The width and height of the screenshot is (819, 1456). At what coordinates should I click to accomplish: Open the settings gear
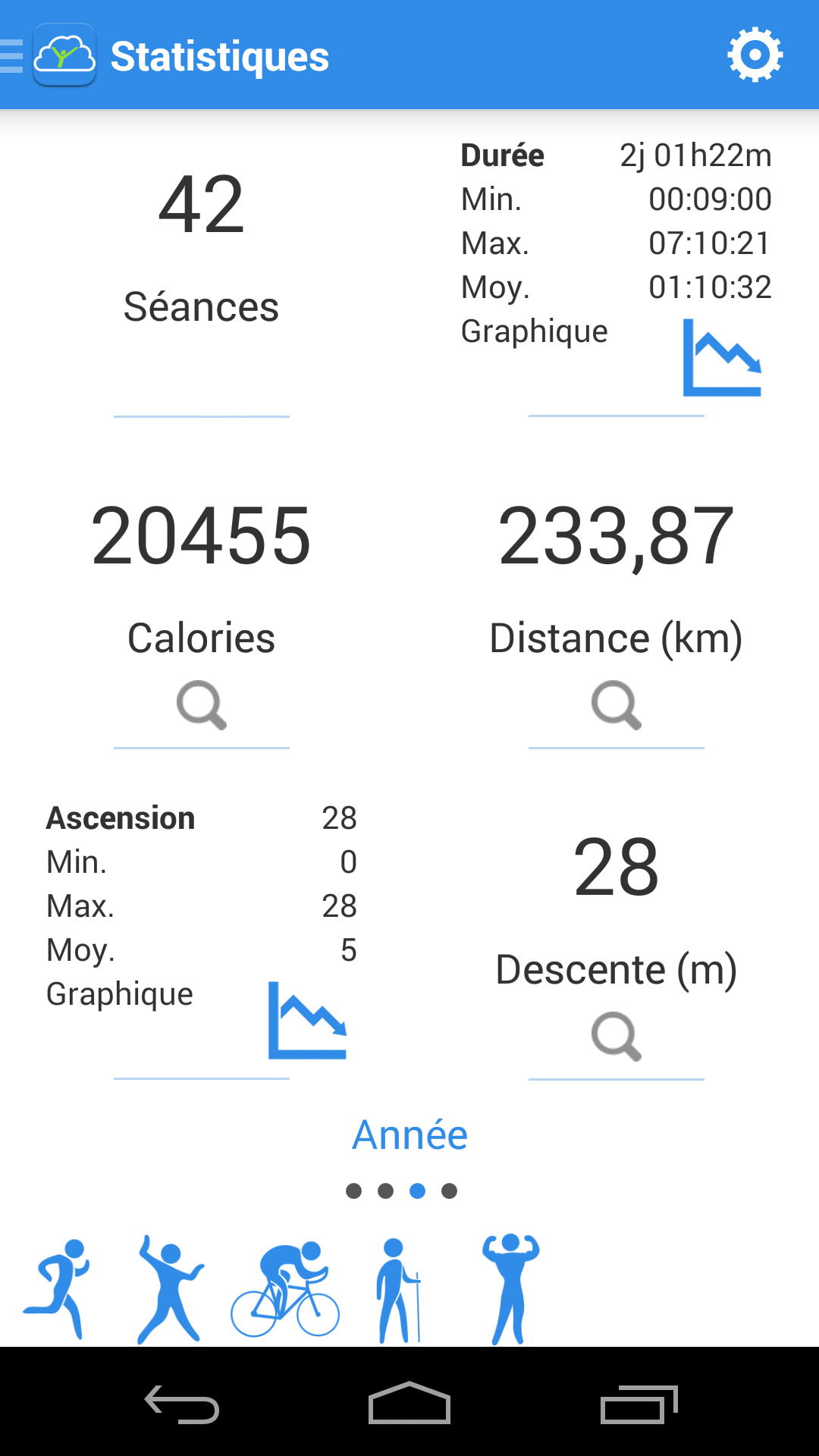point(755,55)
